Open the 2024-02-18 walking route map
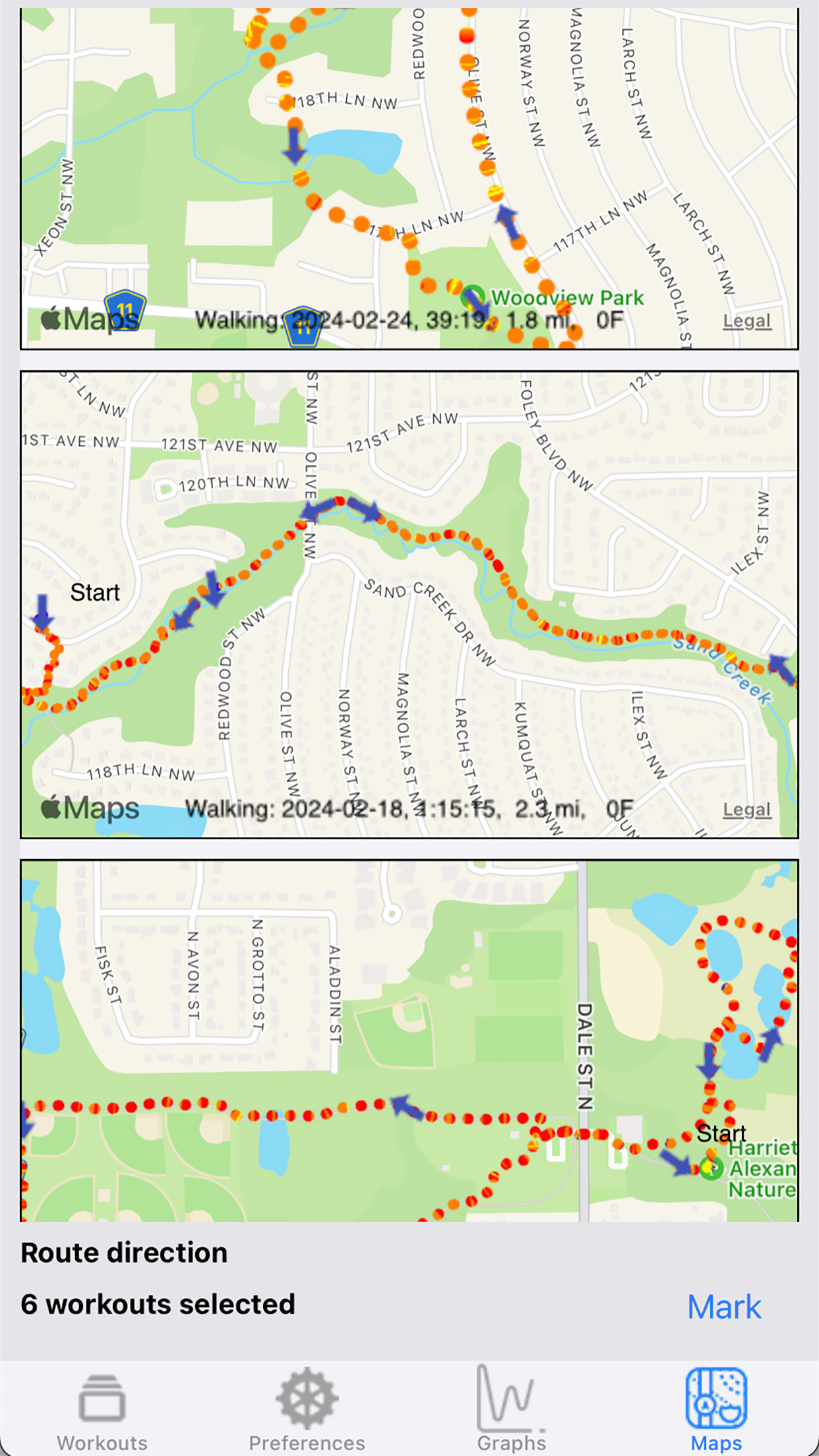This screenshot has width=819, height=1456. tap(409, 603)
